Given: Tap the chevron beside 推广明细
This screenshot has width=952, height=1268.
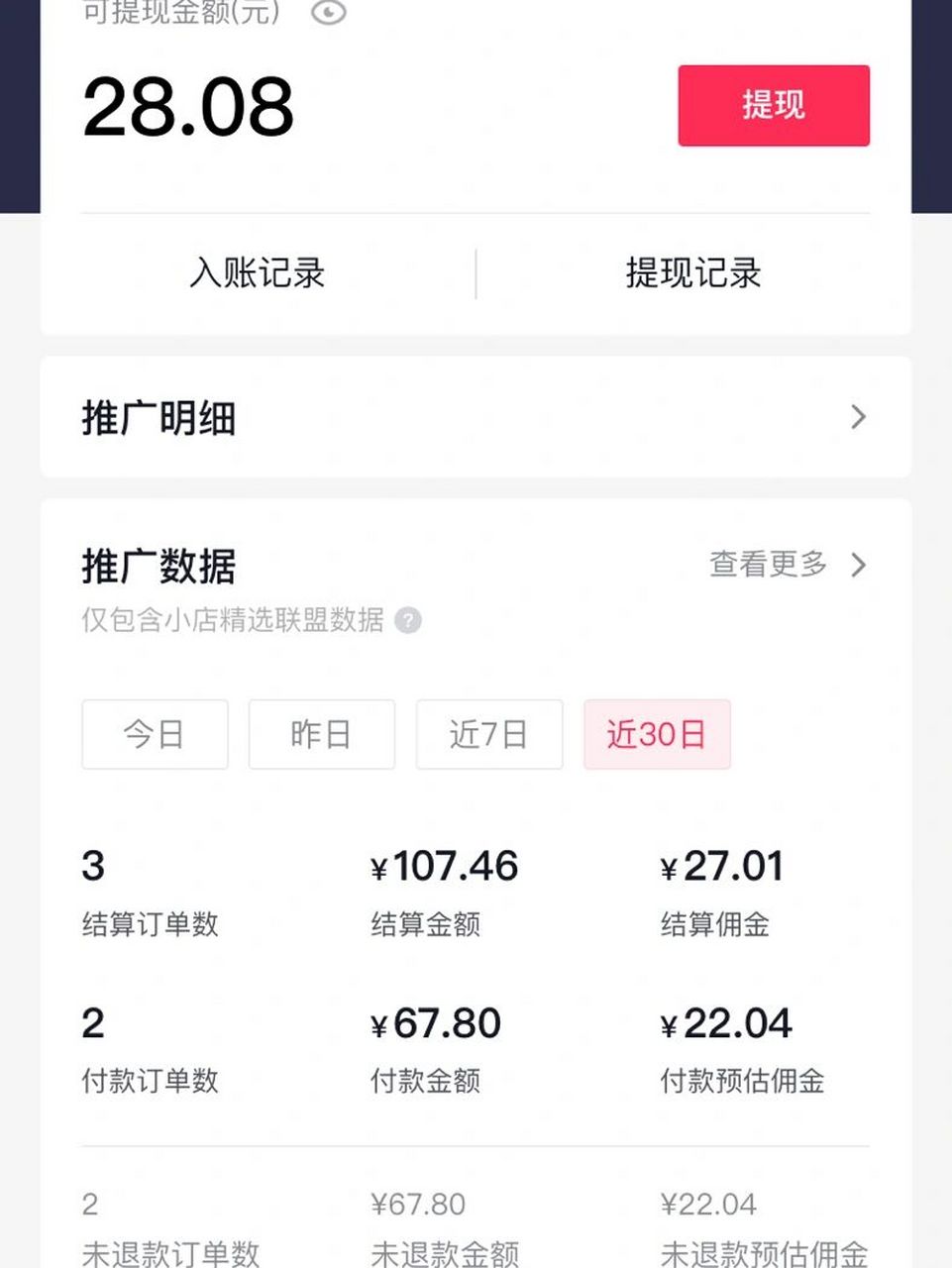Looking at the screenshot, I should click(x=859, y=417).
